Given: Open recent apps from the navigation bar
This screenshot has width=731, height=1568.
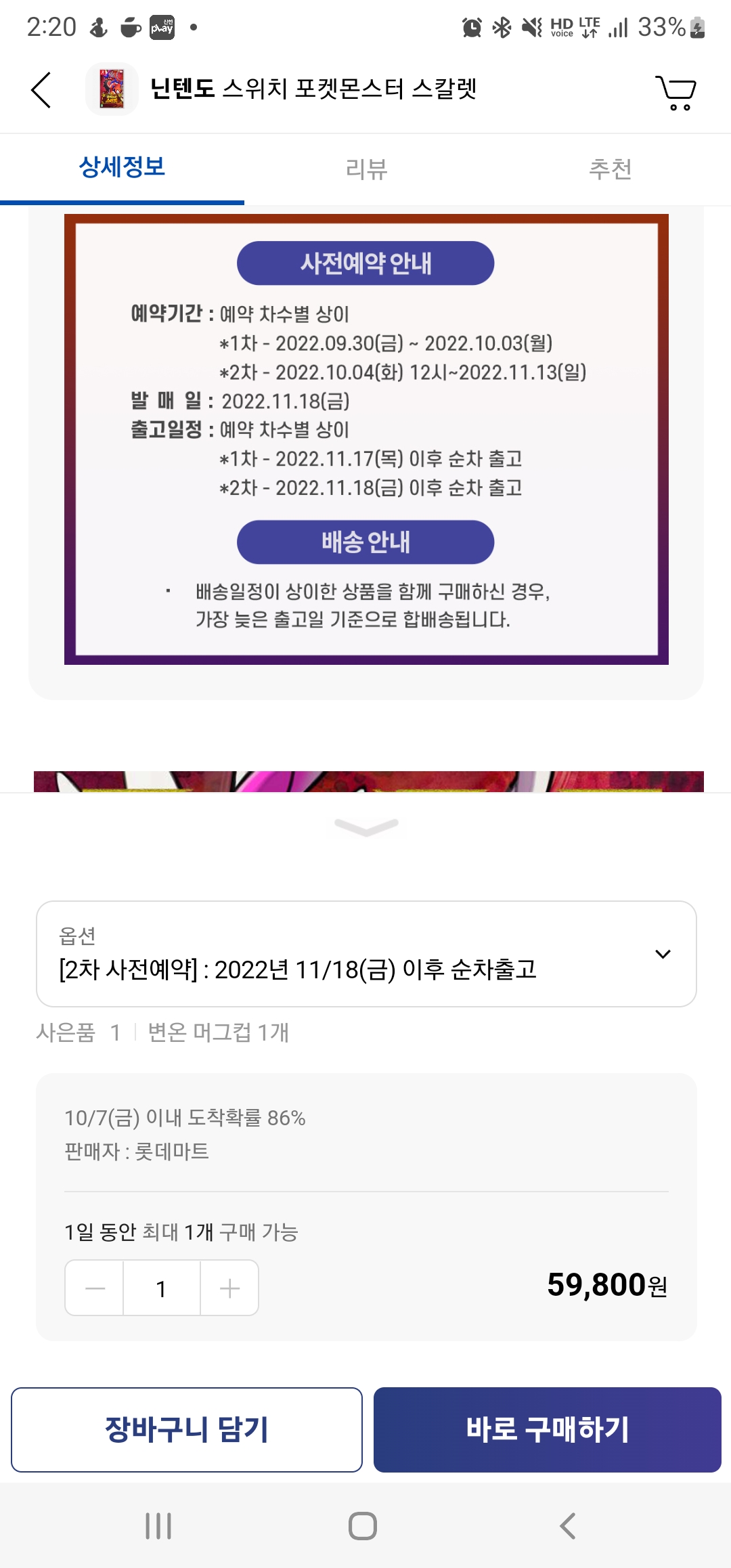Looking at the screenshot, I should click(158, 1526).
